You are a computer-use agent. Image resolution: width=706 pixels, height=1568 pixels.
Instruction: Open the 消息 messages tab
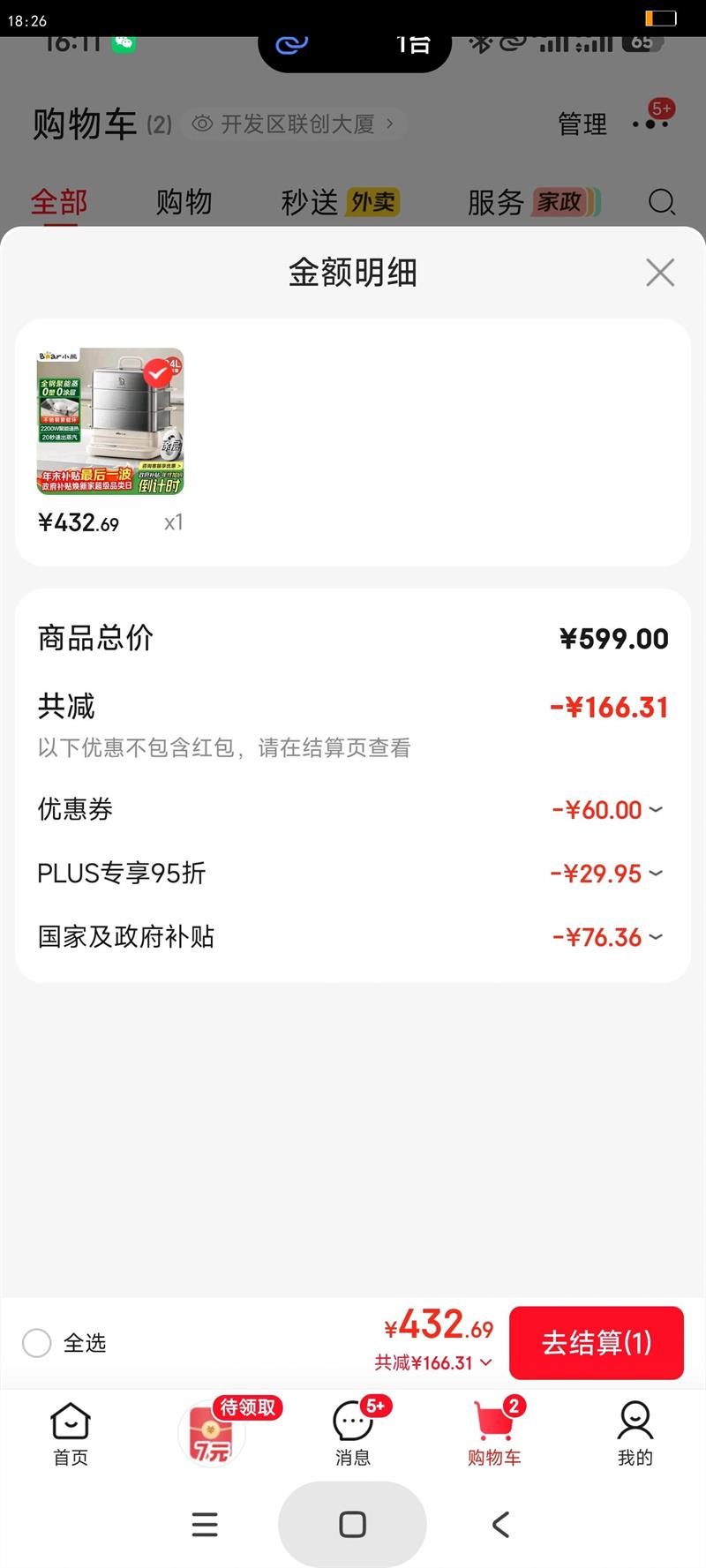coord(353,1433)
